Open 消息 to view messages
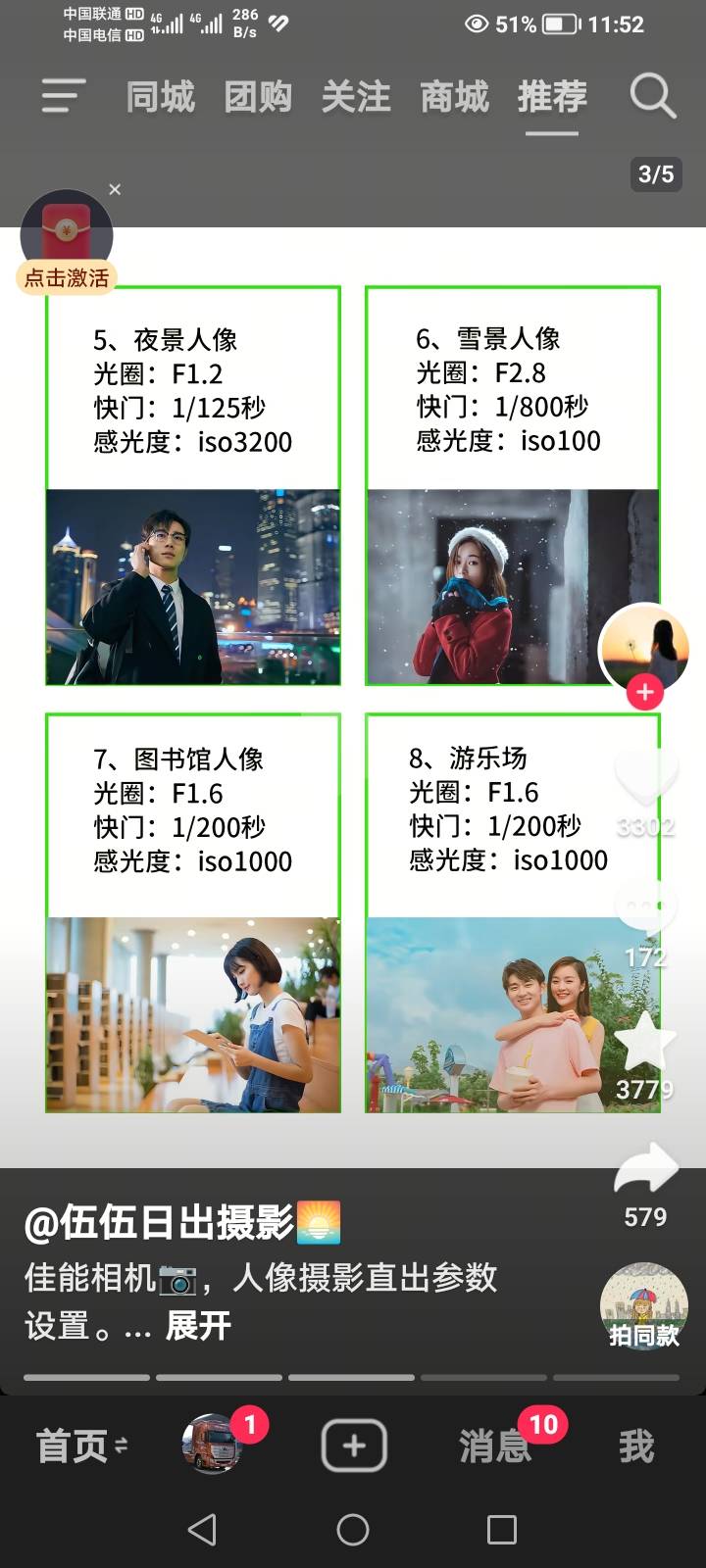The image size is (706, 1568). coord(492,1445)
